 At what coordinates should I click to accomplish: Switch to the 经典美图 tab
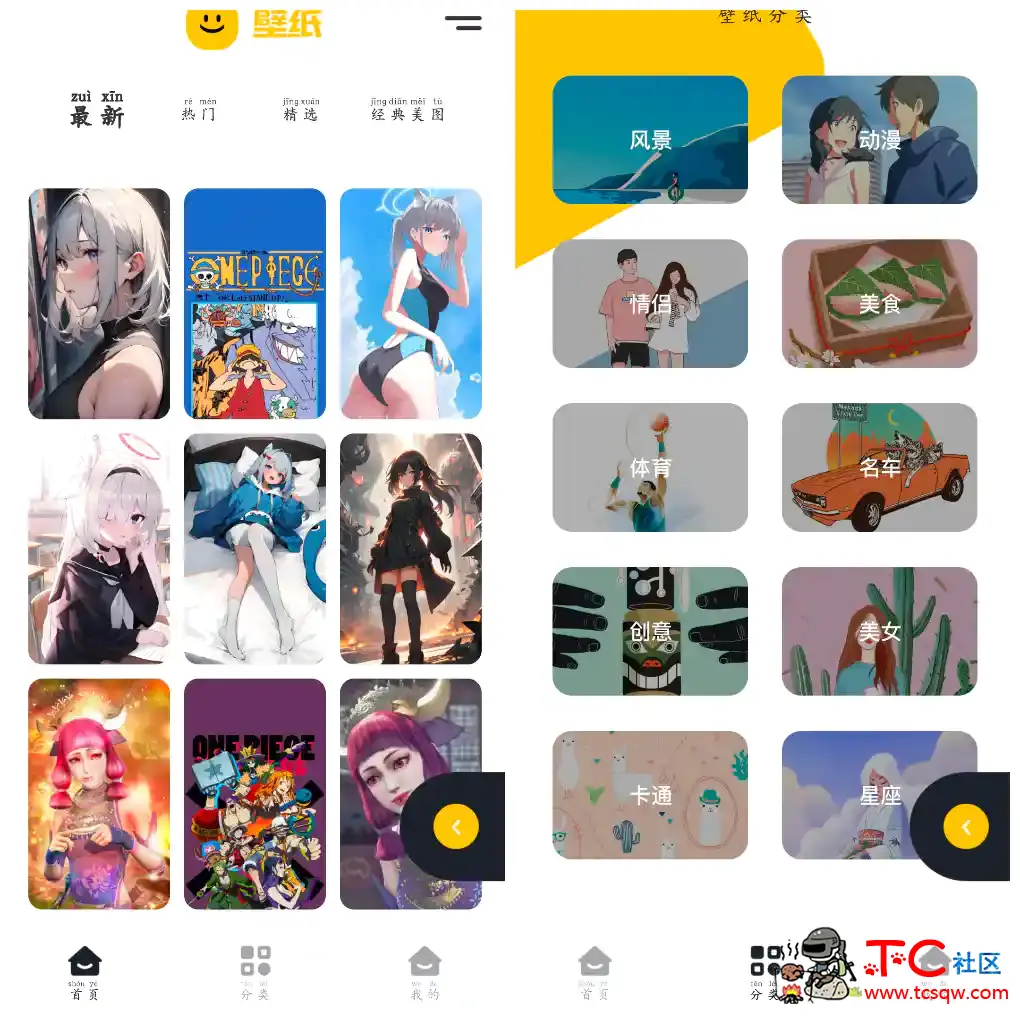(x=407, y=110)
